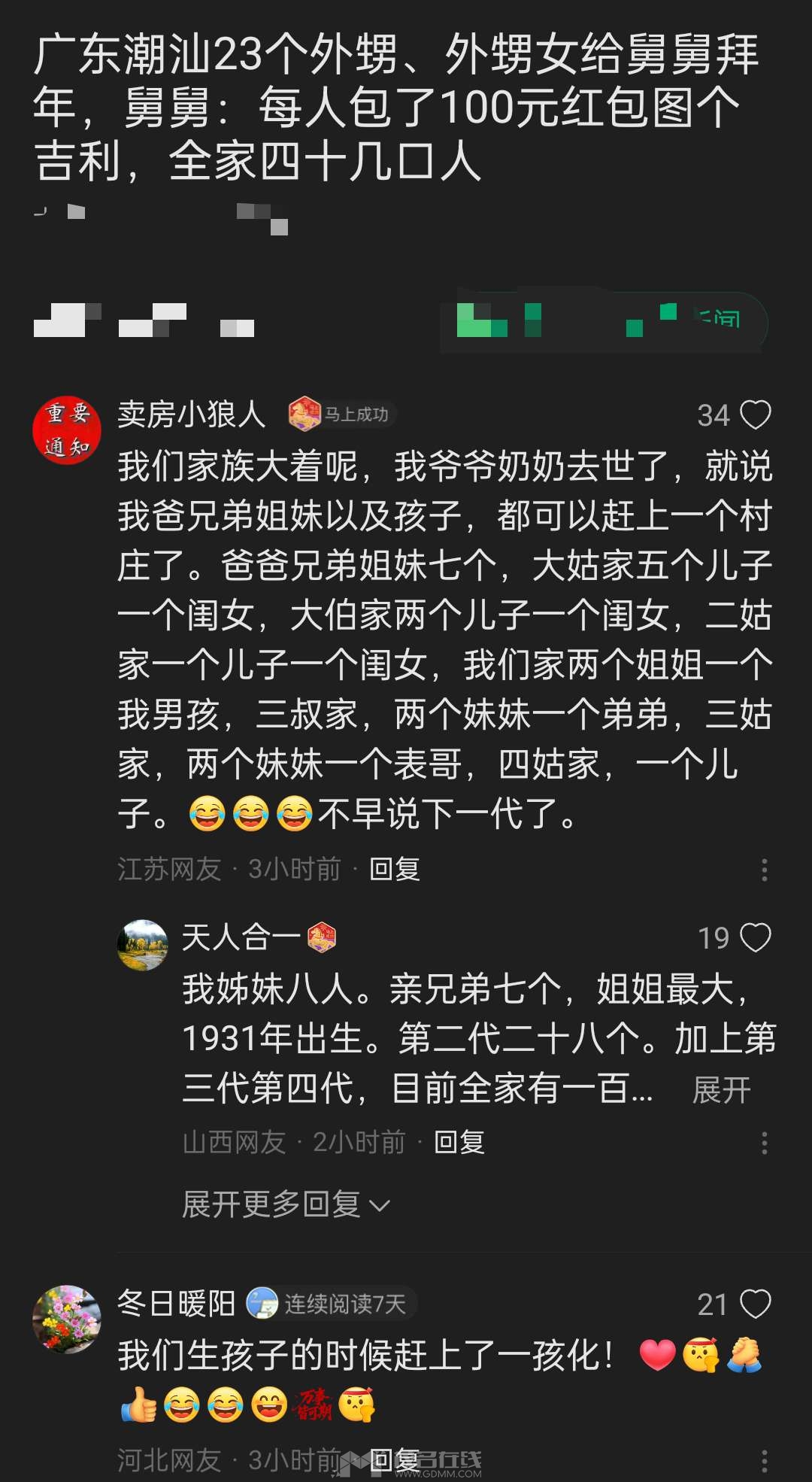Image resolution: width=812 pixels, height=1482 pixels.
Task: Open the options menu for 卖房小狼人's comment
Action: click(x=764, y=870)
